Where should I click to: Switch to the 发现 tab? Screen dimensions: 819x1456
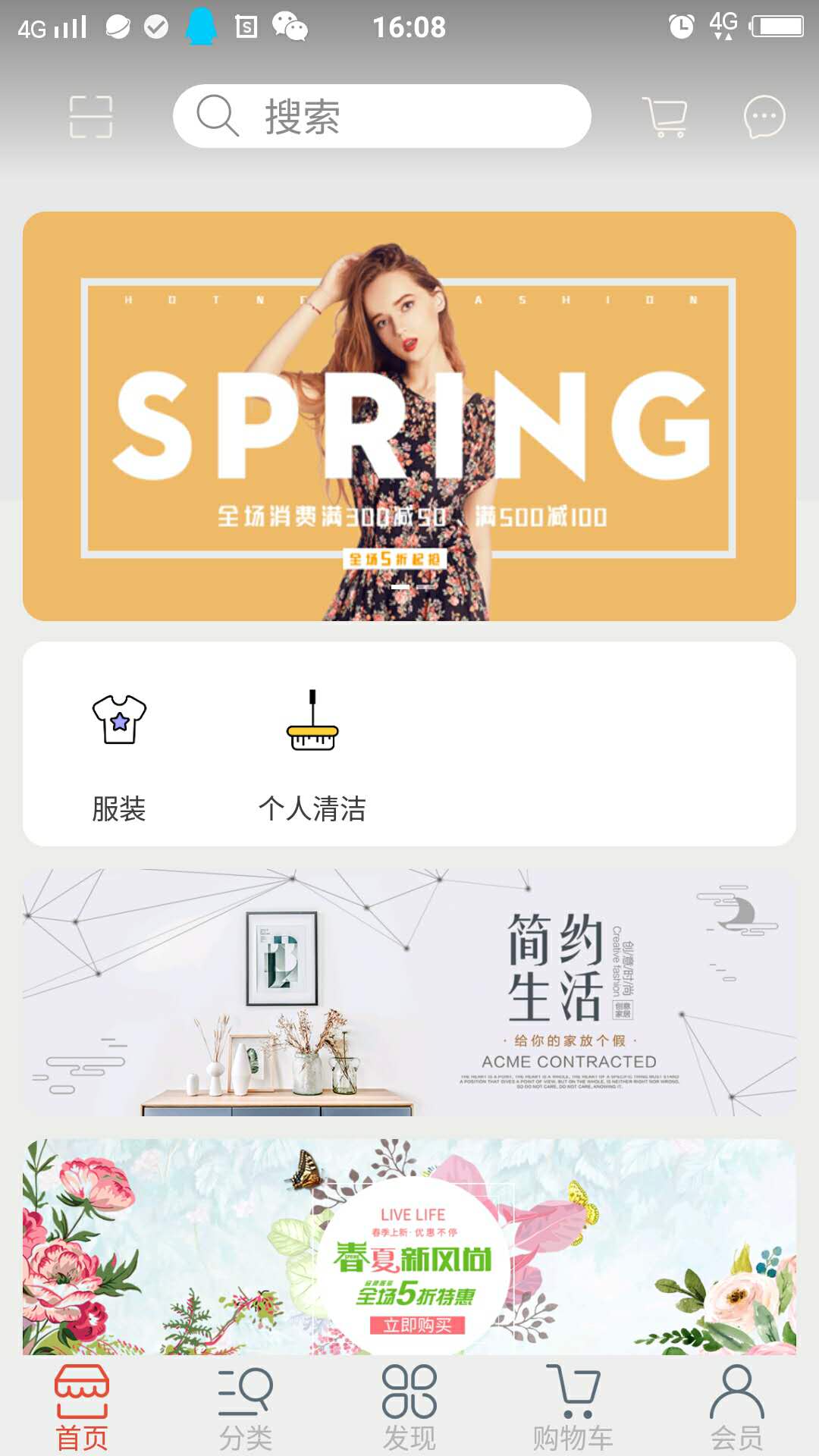click(409, 1406)
